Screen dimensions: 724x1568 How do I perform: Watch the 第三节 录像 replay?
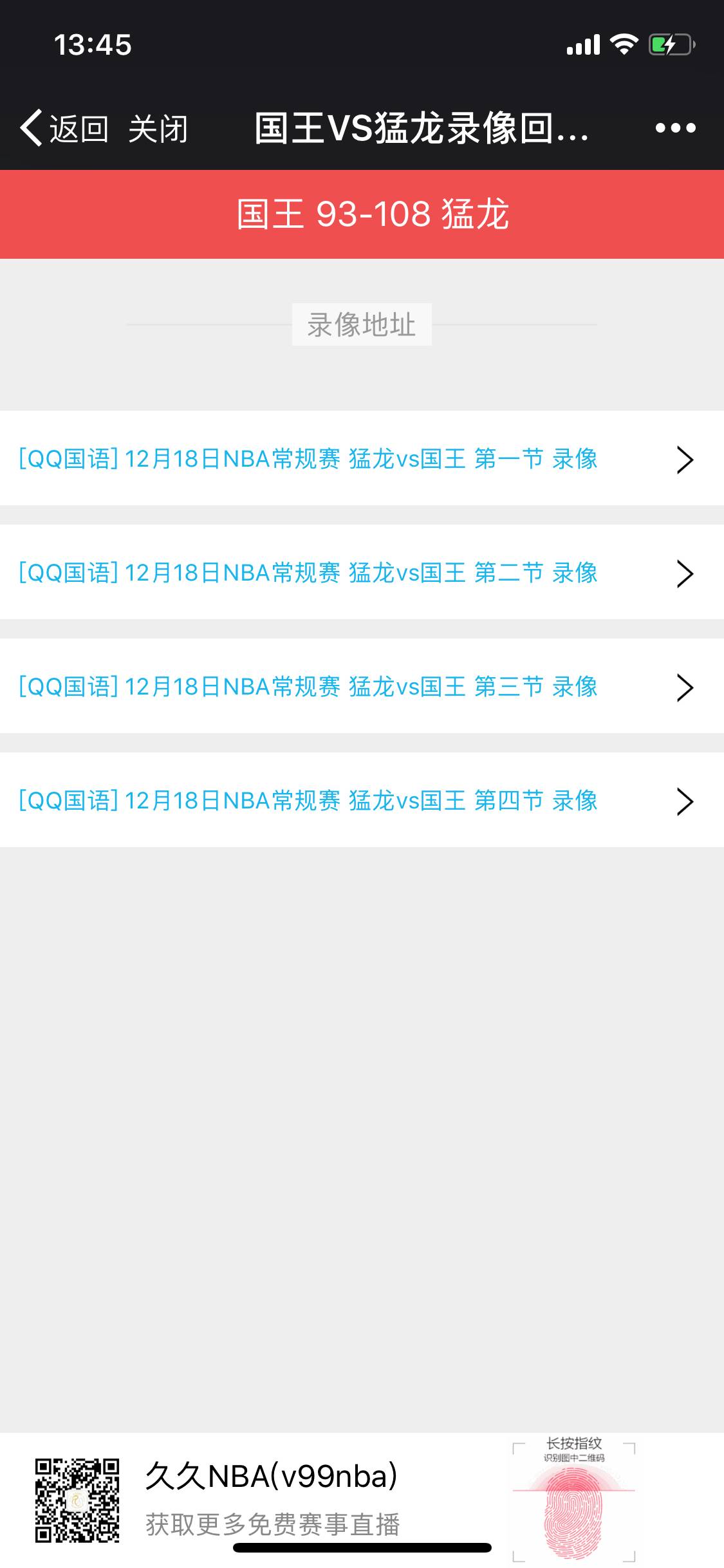coord(309,687)
